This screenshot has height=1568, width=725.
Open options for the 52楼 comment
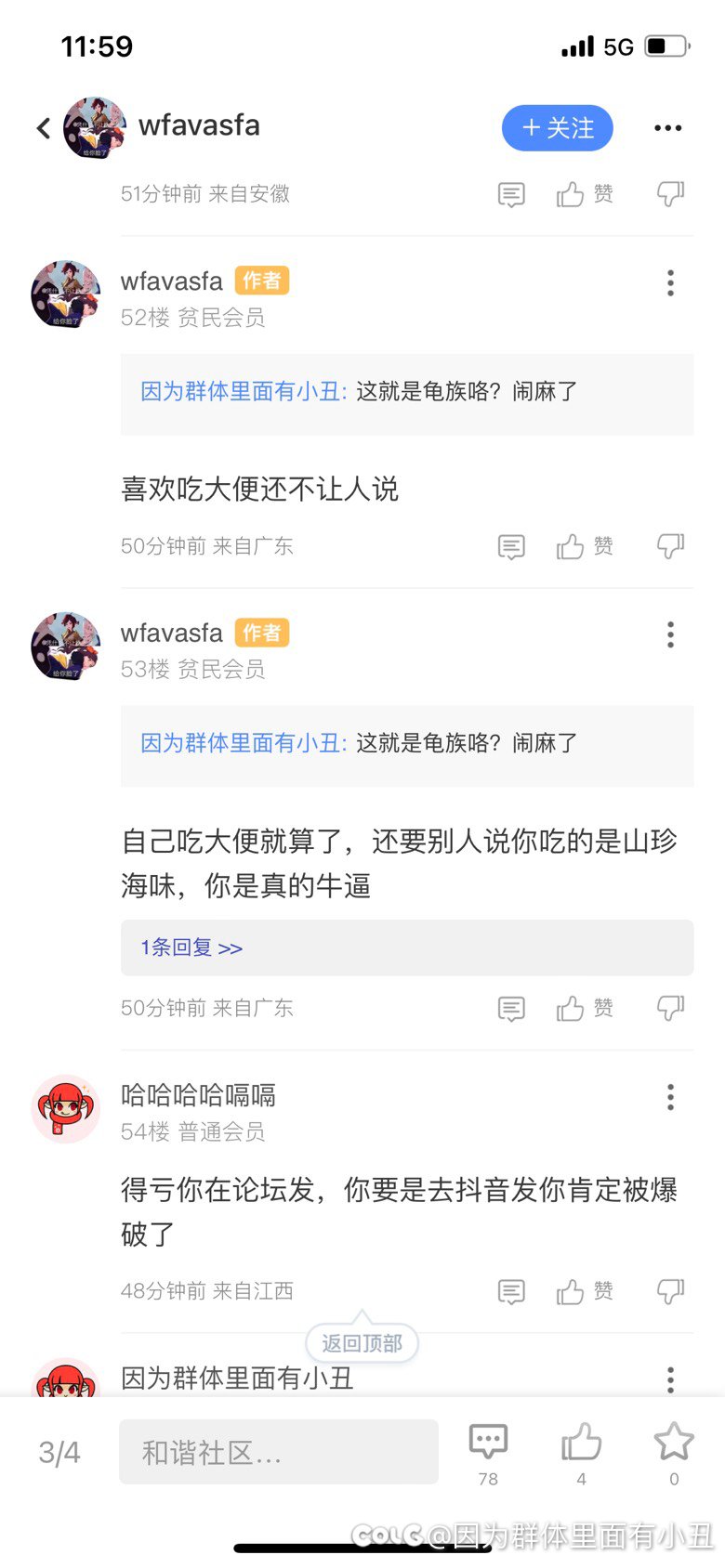pyautogui.click(x=670, y=283)
